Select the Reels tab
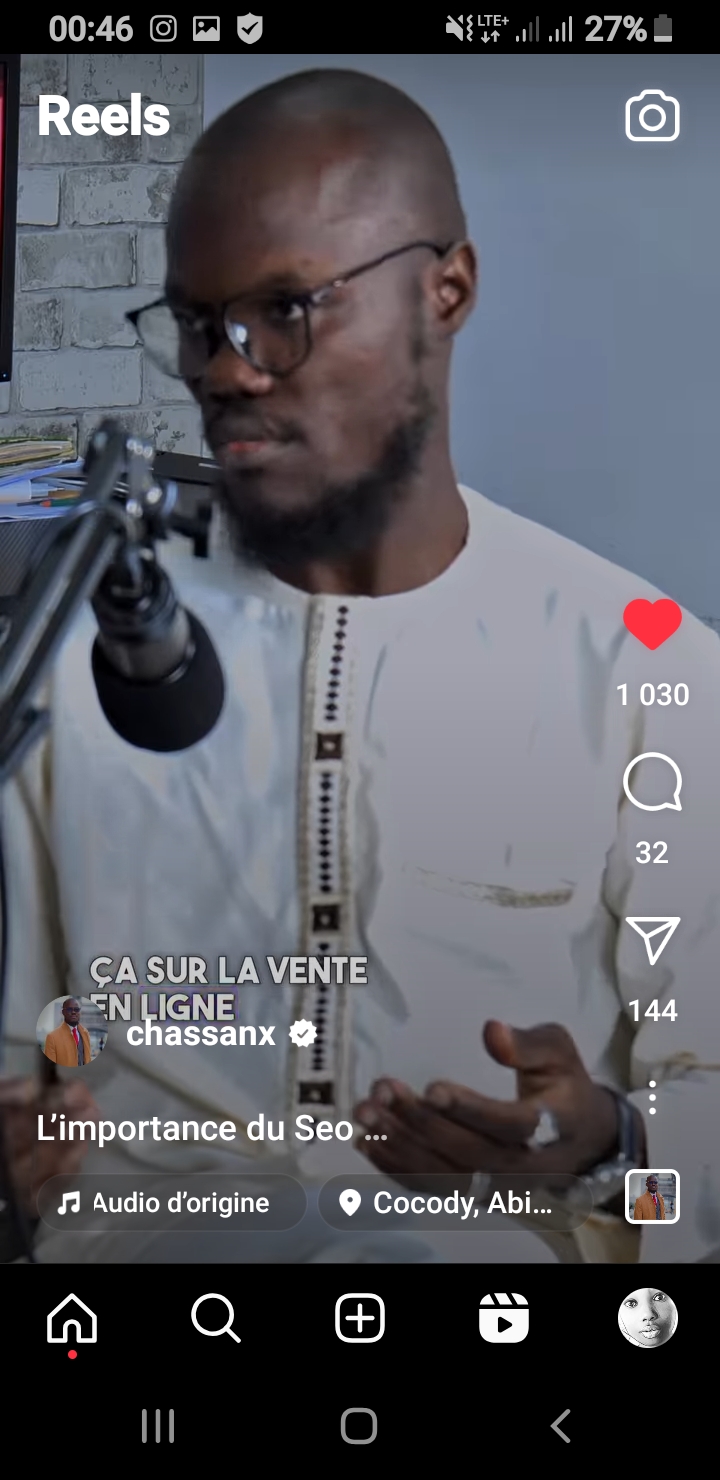This screenshot has width=720, height=1480. (503, 1319)
